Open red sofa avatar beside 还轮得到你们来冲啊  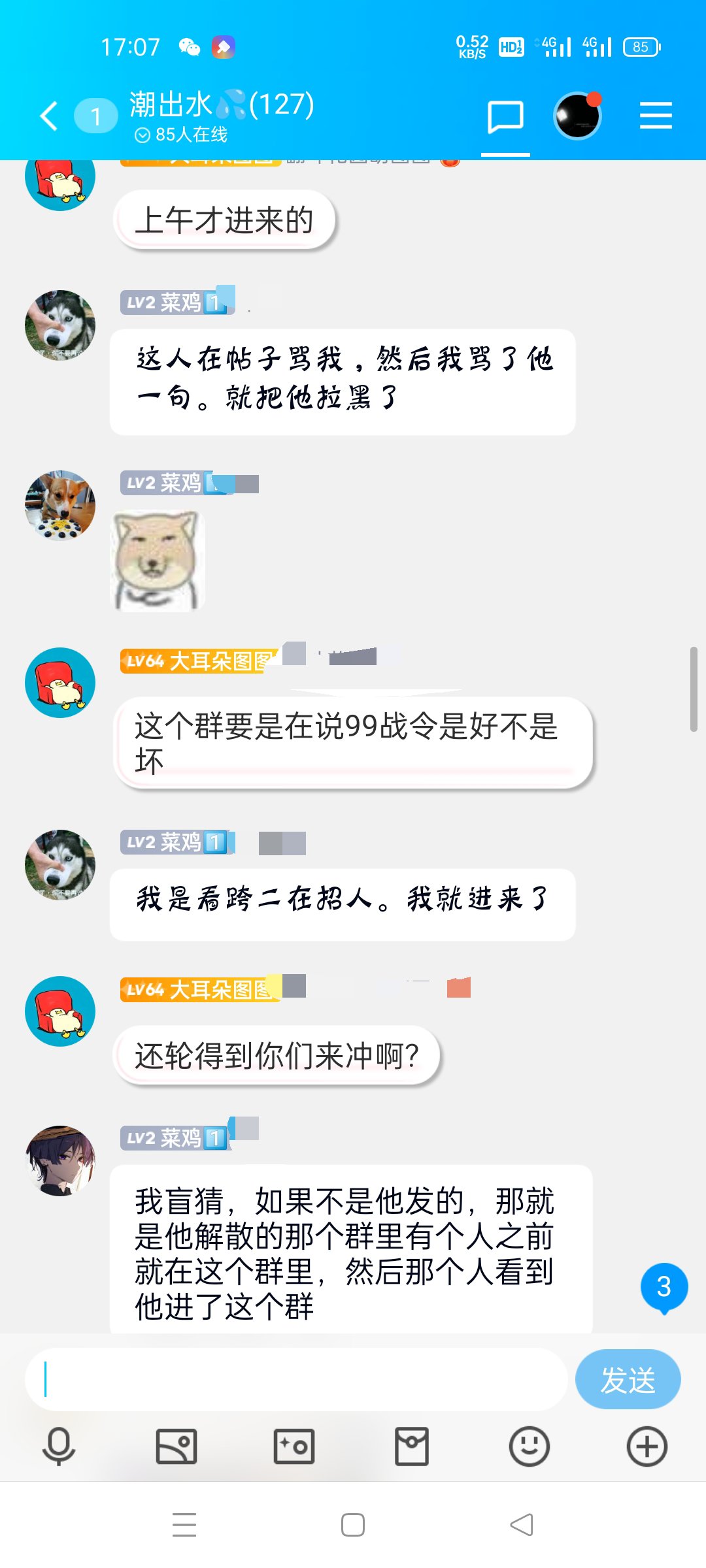pyautogui.click(x=60, y=1011)
